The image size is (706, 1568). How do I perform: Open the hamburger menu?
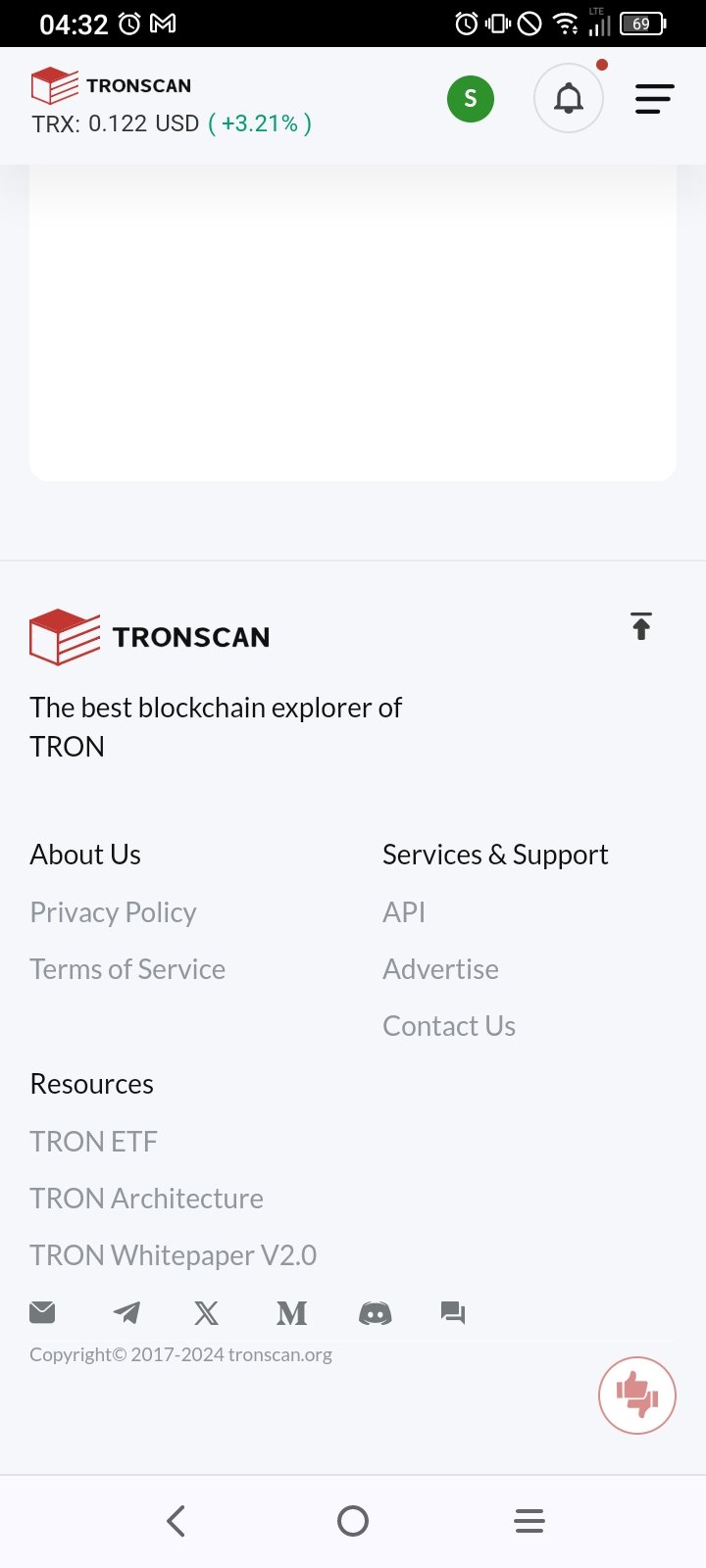click(x=654, y=99)
